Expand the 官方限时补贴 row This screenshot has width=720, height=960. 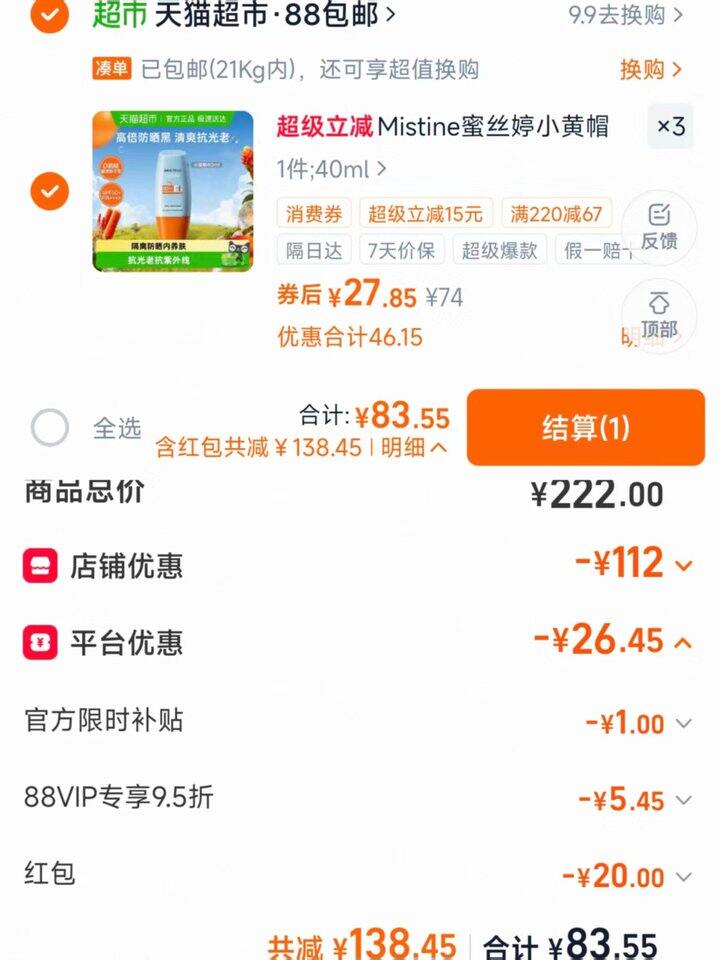684,723
